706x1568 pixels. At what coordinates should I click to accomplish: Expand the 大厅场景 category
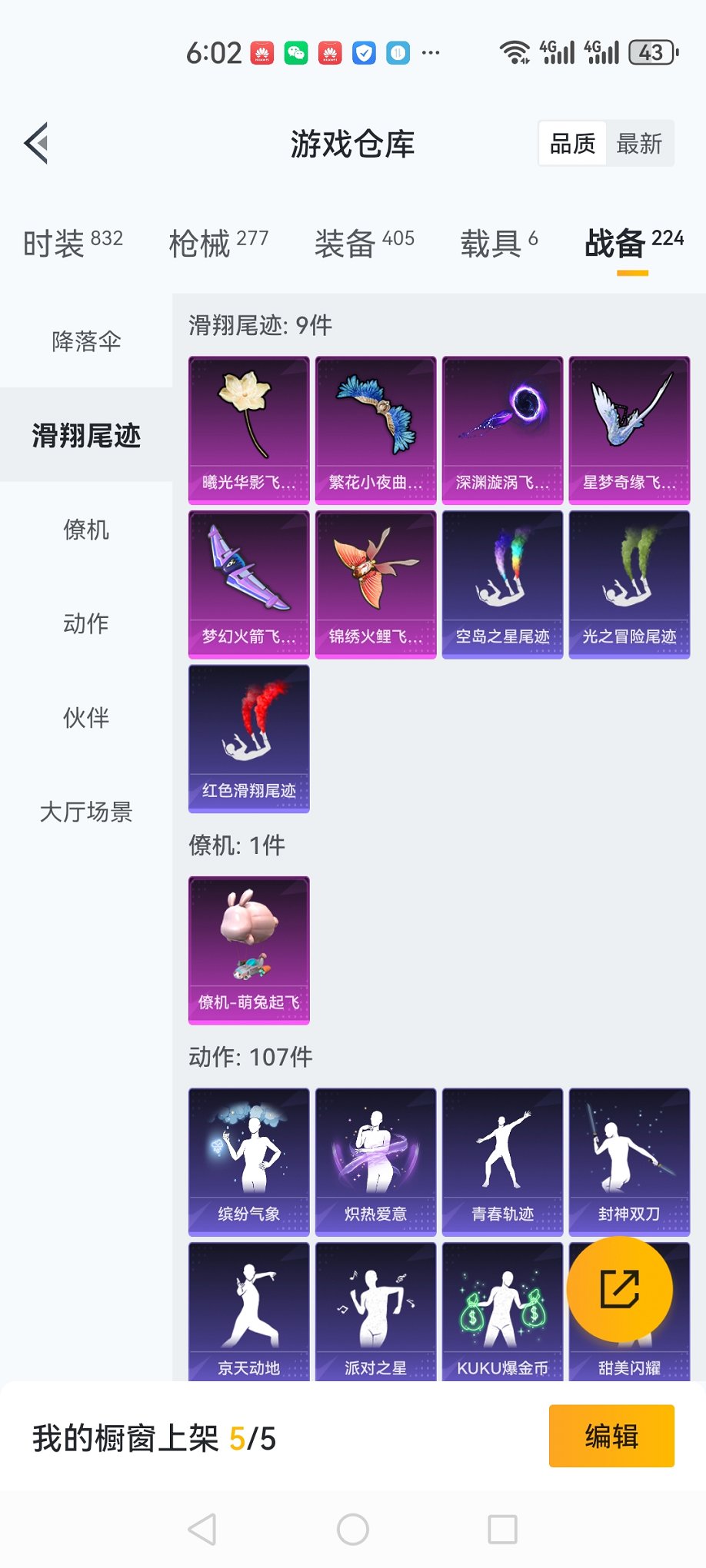86,812
